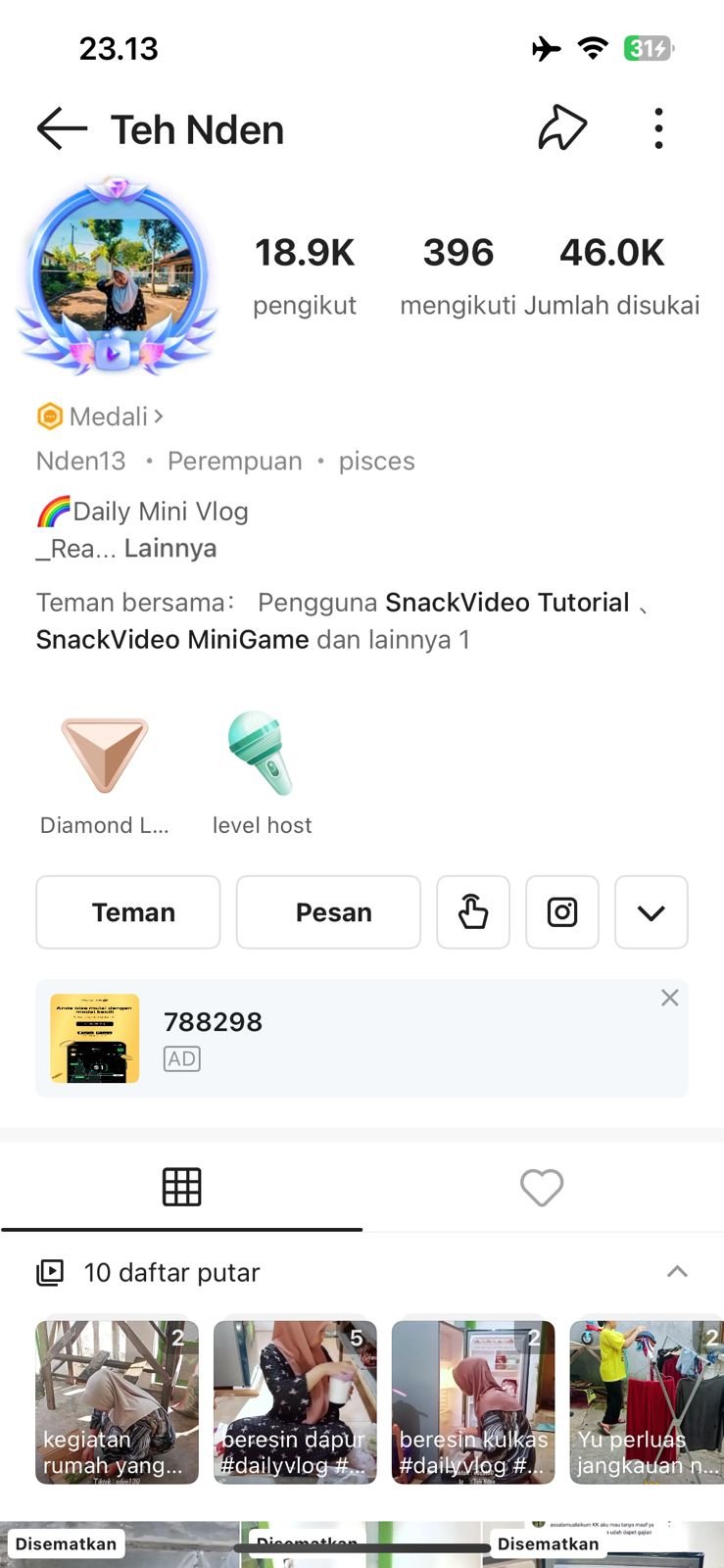Screen dimensions: 724x1568
Task: Open Teh Nden's profile picture
Action: click(x=117, y=274)
